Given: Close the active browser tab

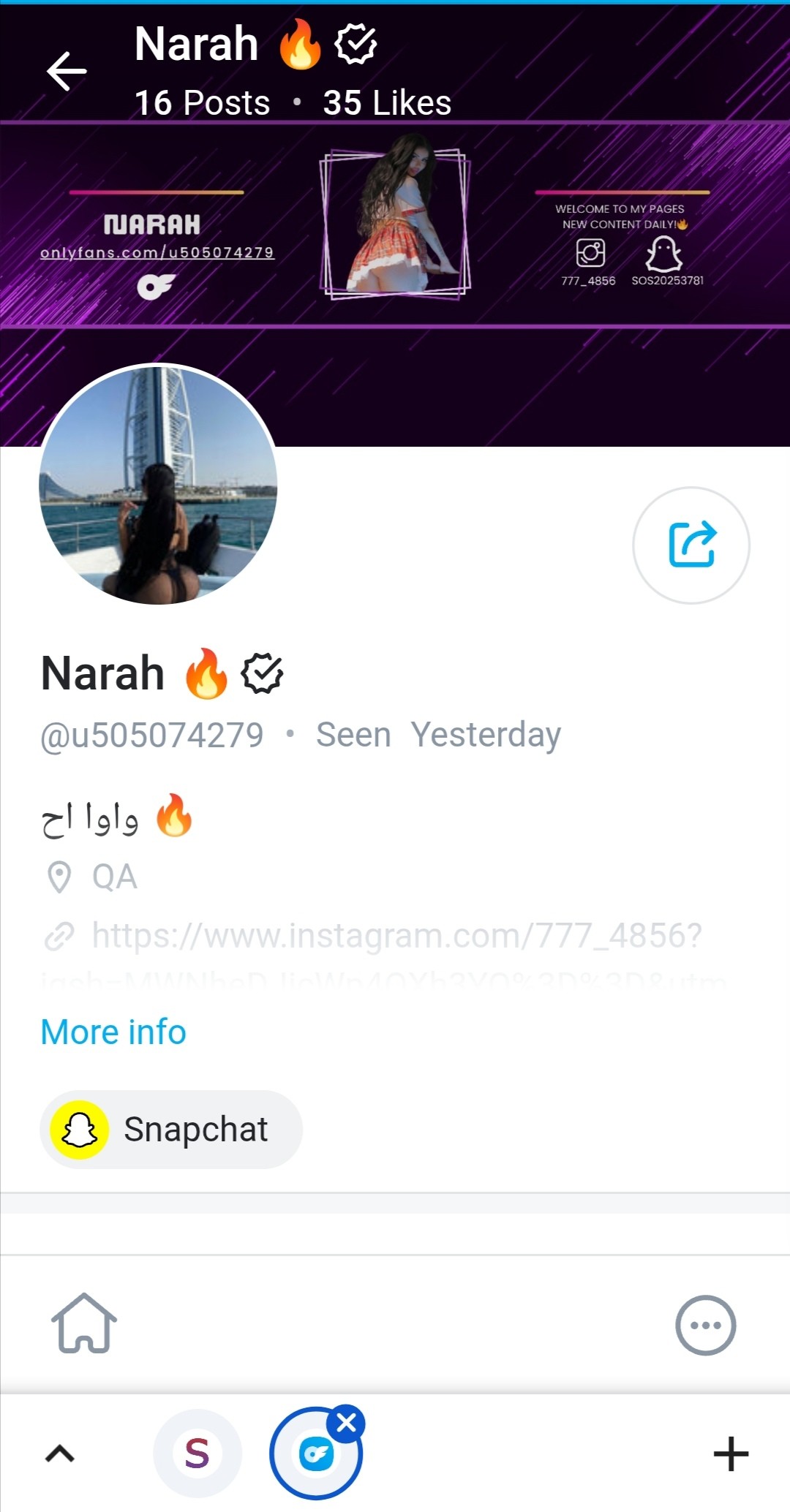Looking at the screenshot, I should coord(346,1423).
